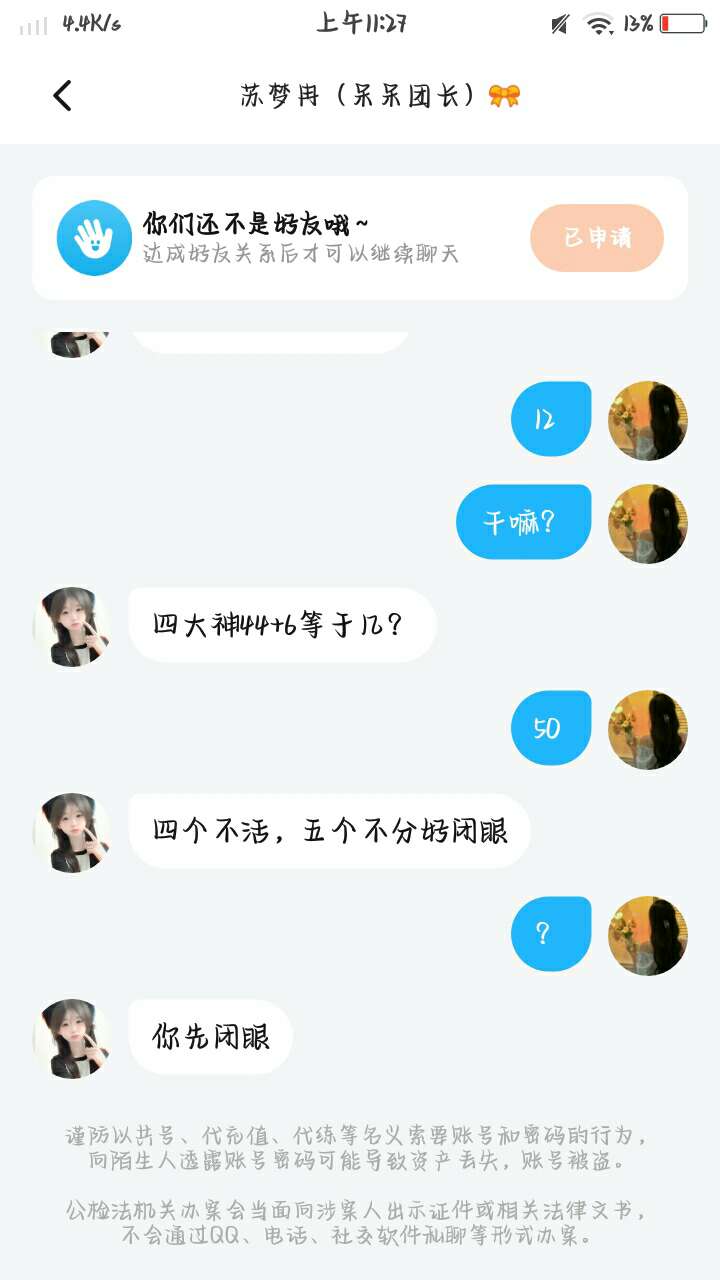This screenshot has width=720, height=1280.
Task: Tap the 已申请 friend request button
Action: [x=597, y=238]
